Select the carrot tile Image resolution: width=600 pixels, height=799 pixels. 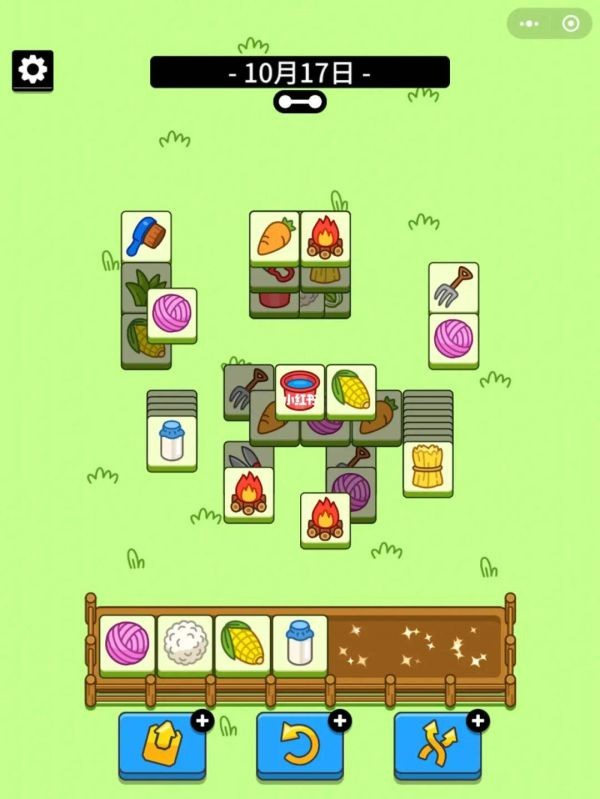[274, 237]
